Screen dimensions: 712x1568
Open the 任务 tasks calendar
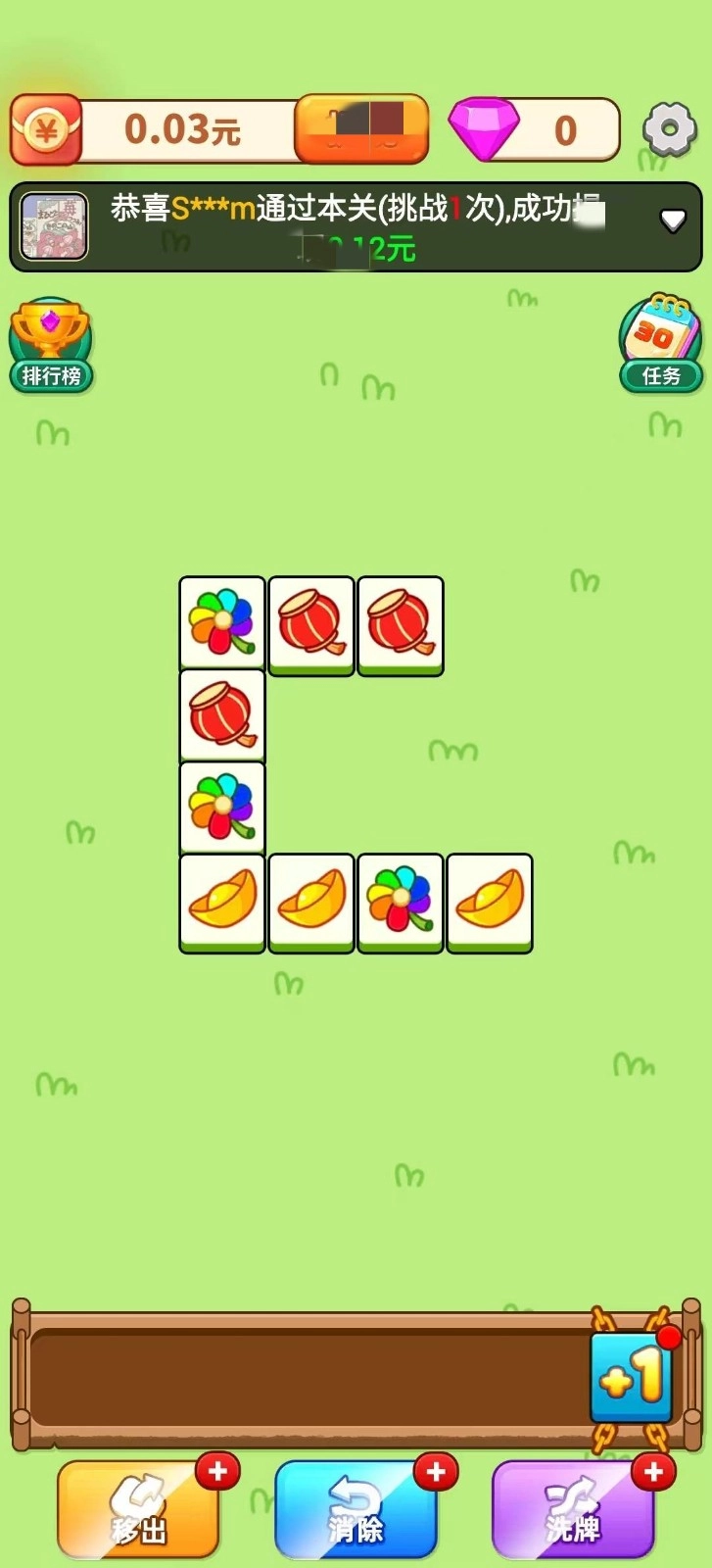(x=661, y=345)
